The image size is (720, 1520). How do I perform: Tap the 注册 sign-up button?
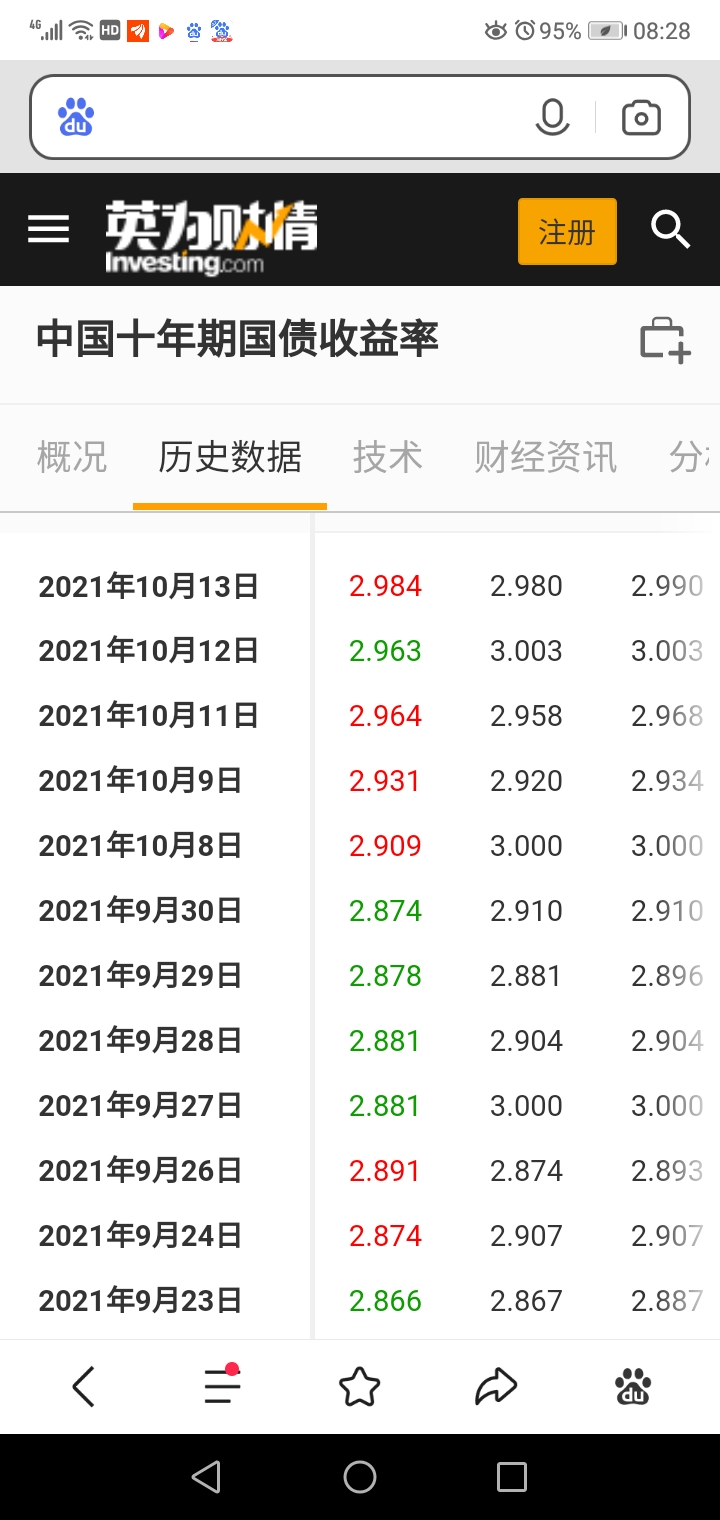pos(567,232)
